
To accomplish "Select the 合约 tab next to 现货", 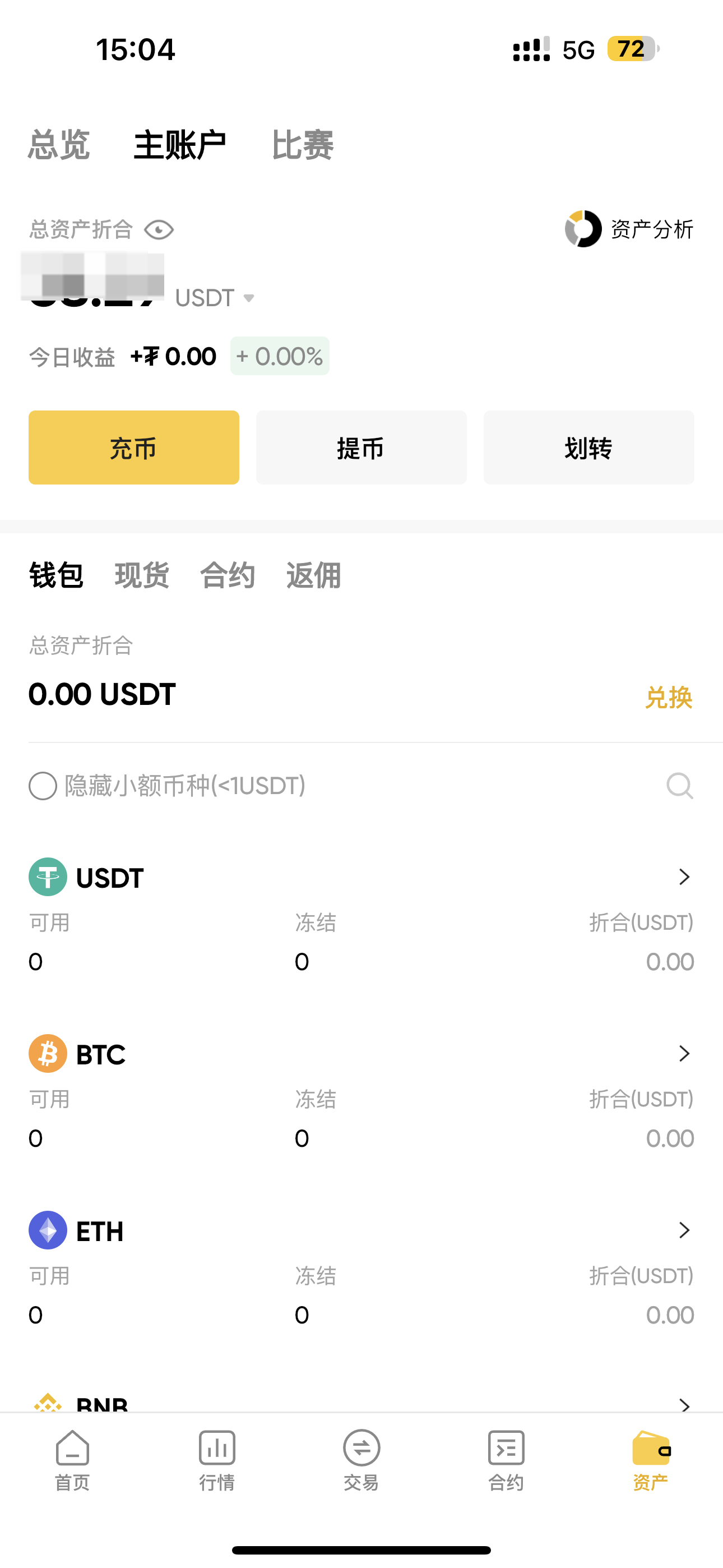I will tap(228, 575).
